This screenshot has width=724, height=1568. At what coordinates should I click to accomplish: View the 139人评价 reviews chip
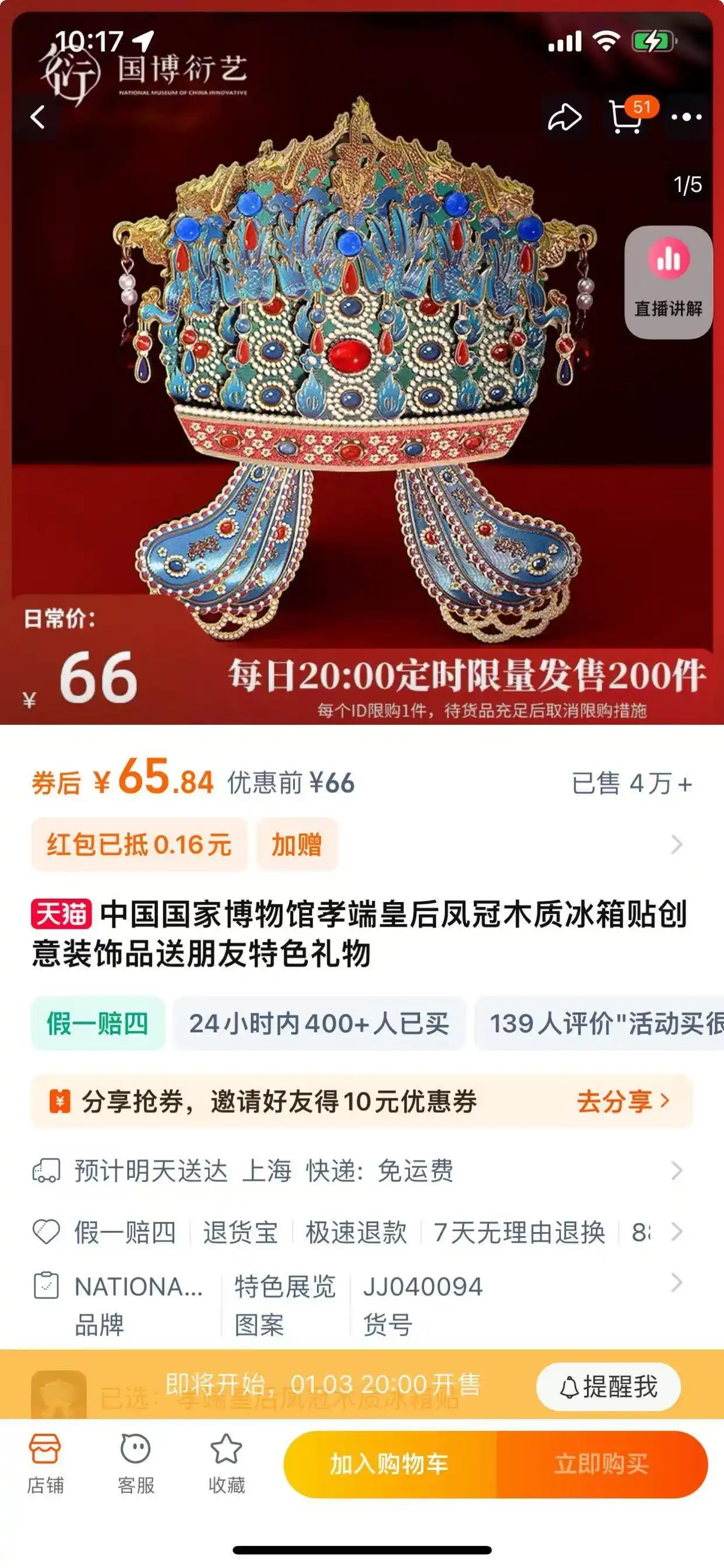tap(602, 1023)
